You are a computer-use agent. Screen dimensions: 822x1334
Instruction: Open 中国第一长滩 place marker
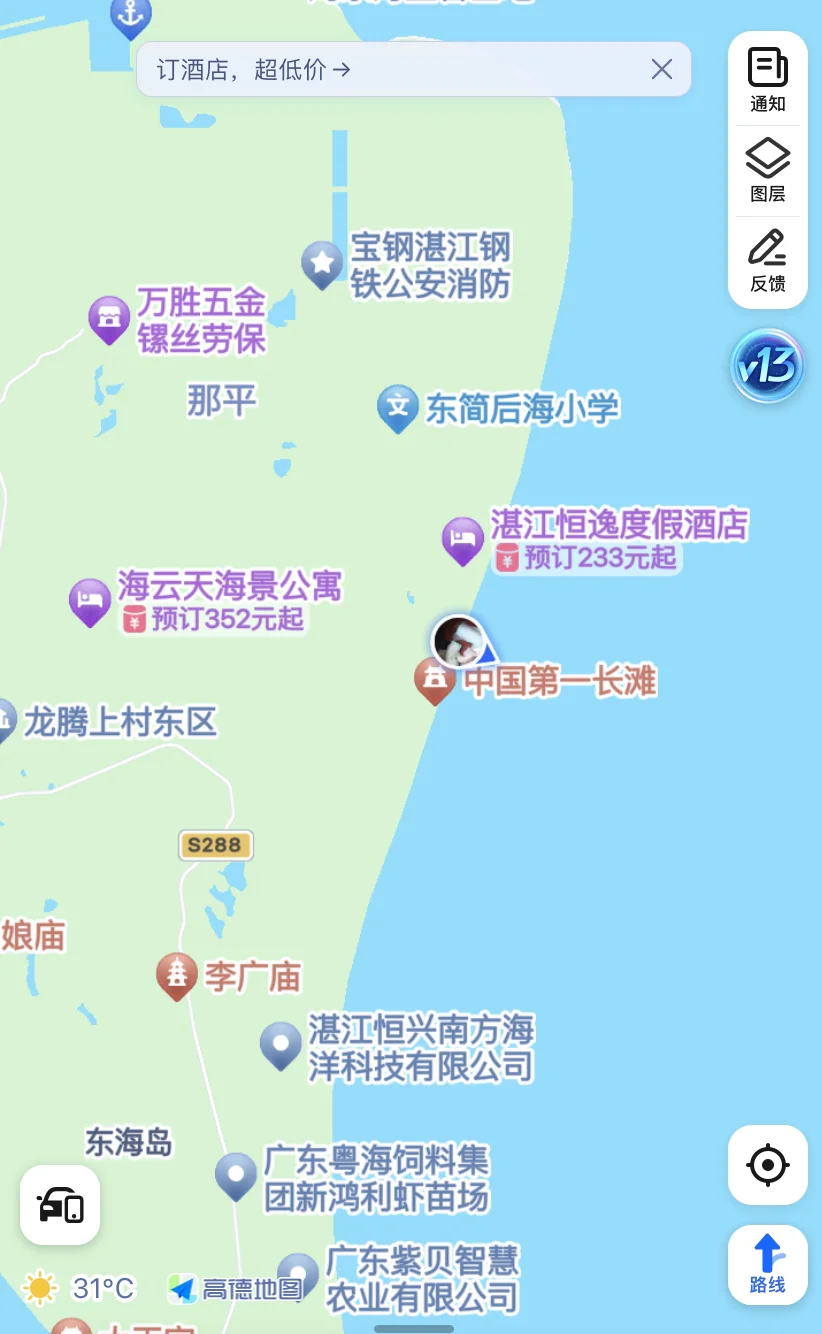coord(435,682)
